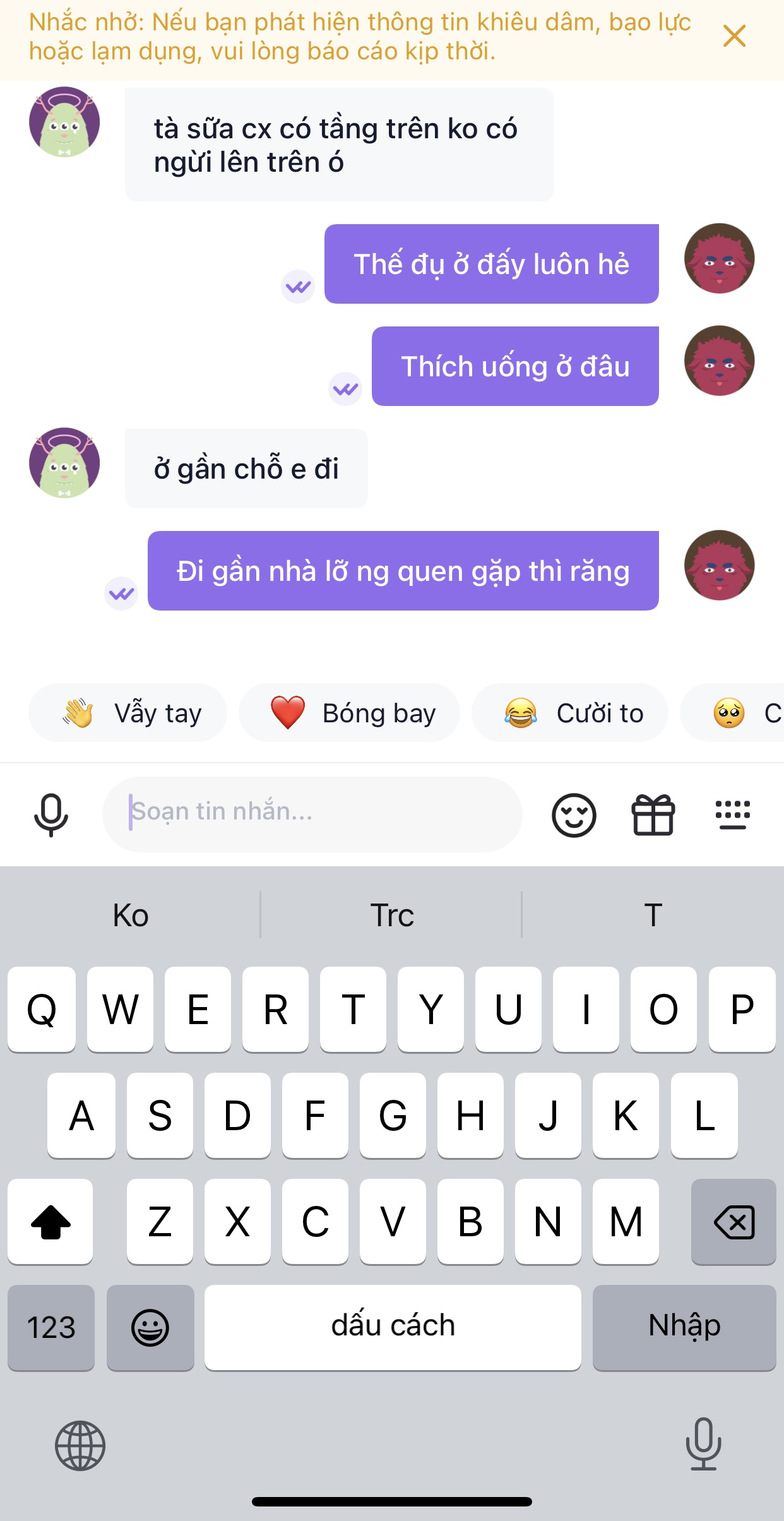Viewport: 784px width, 1521px height.
Task: Choose the 'Trc' keyboard suggestion
Action: click(x=391, y=915)
